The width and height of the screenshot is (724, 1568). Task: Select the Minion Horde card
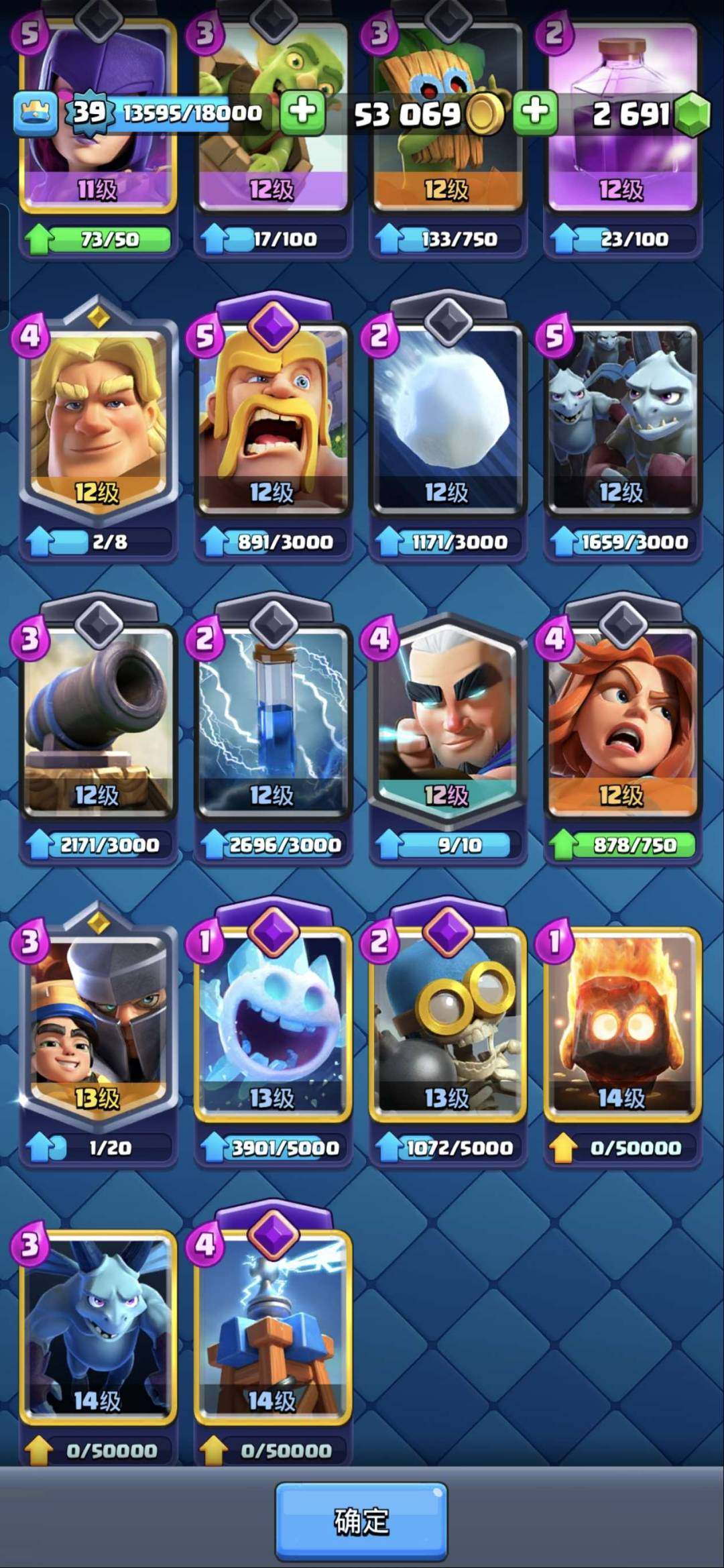621,416
